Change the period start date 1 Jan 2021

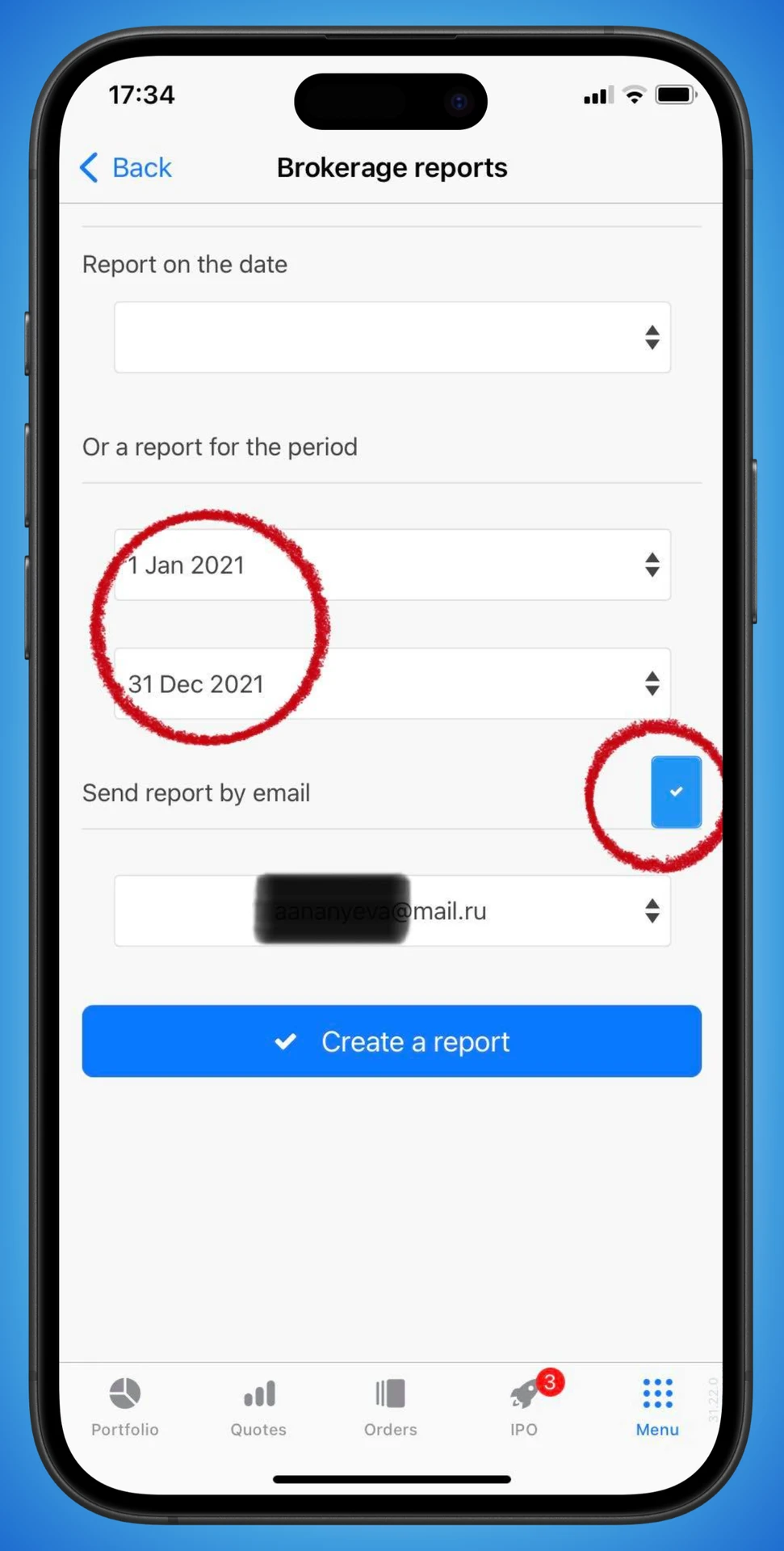(392, 565)
